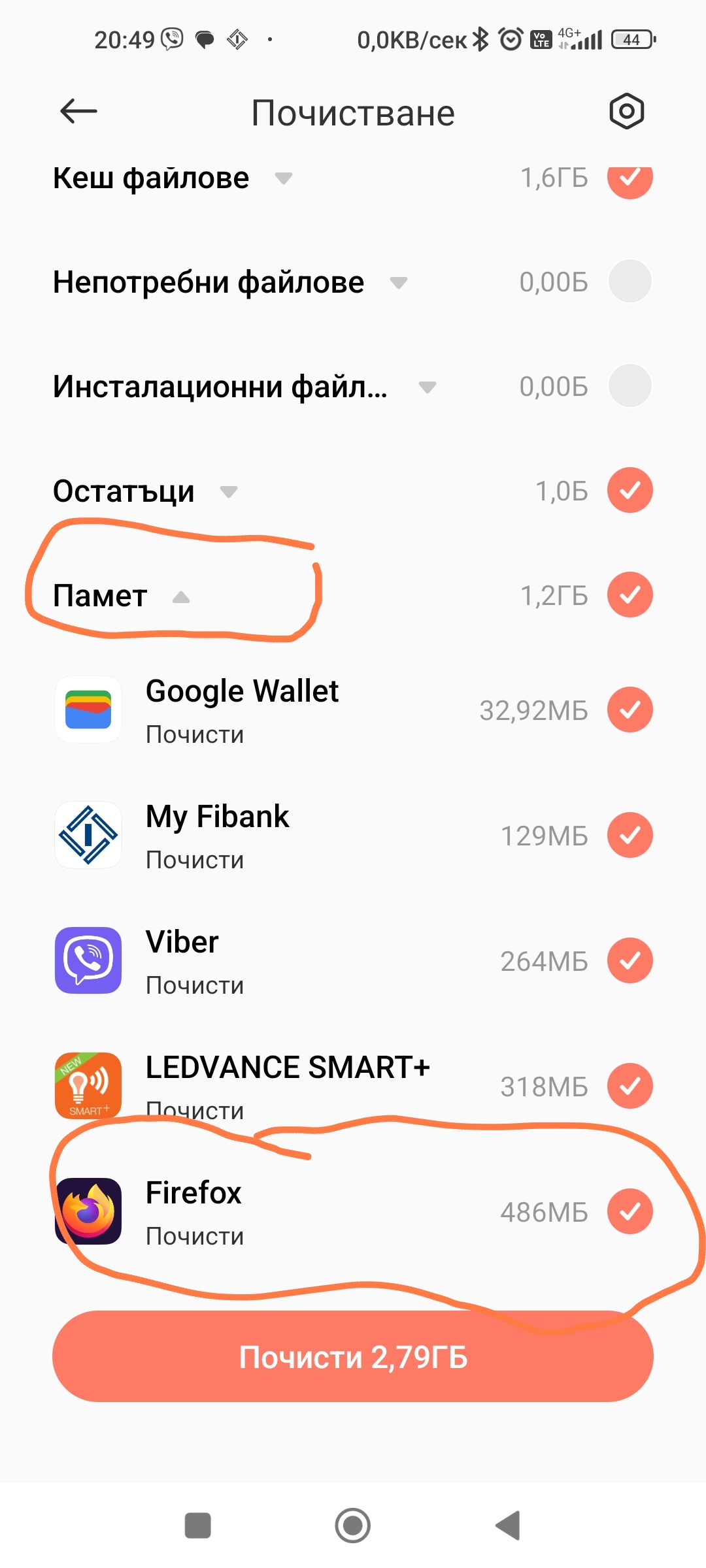
Task: Tap the Почистване screen title
Action: [x=353, y=111]
